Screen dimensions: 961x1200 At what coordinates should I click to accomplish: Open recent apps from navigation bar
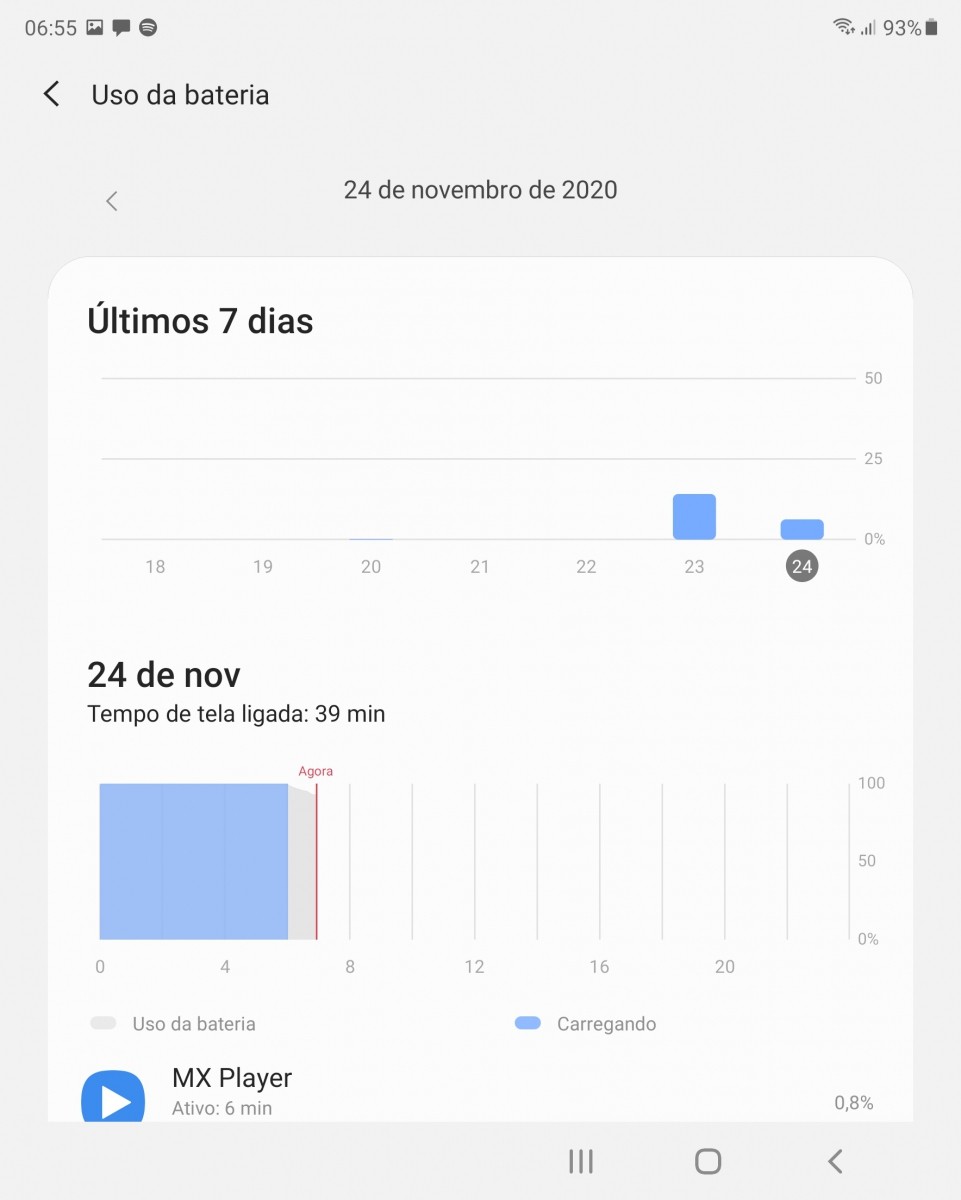tap(581, 1161)
